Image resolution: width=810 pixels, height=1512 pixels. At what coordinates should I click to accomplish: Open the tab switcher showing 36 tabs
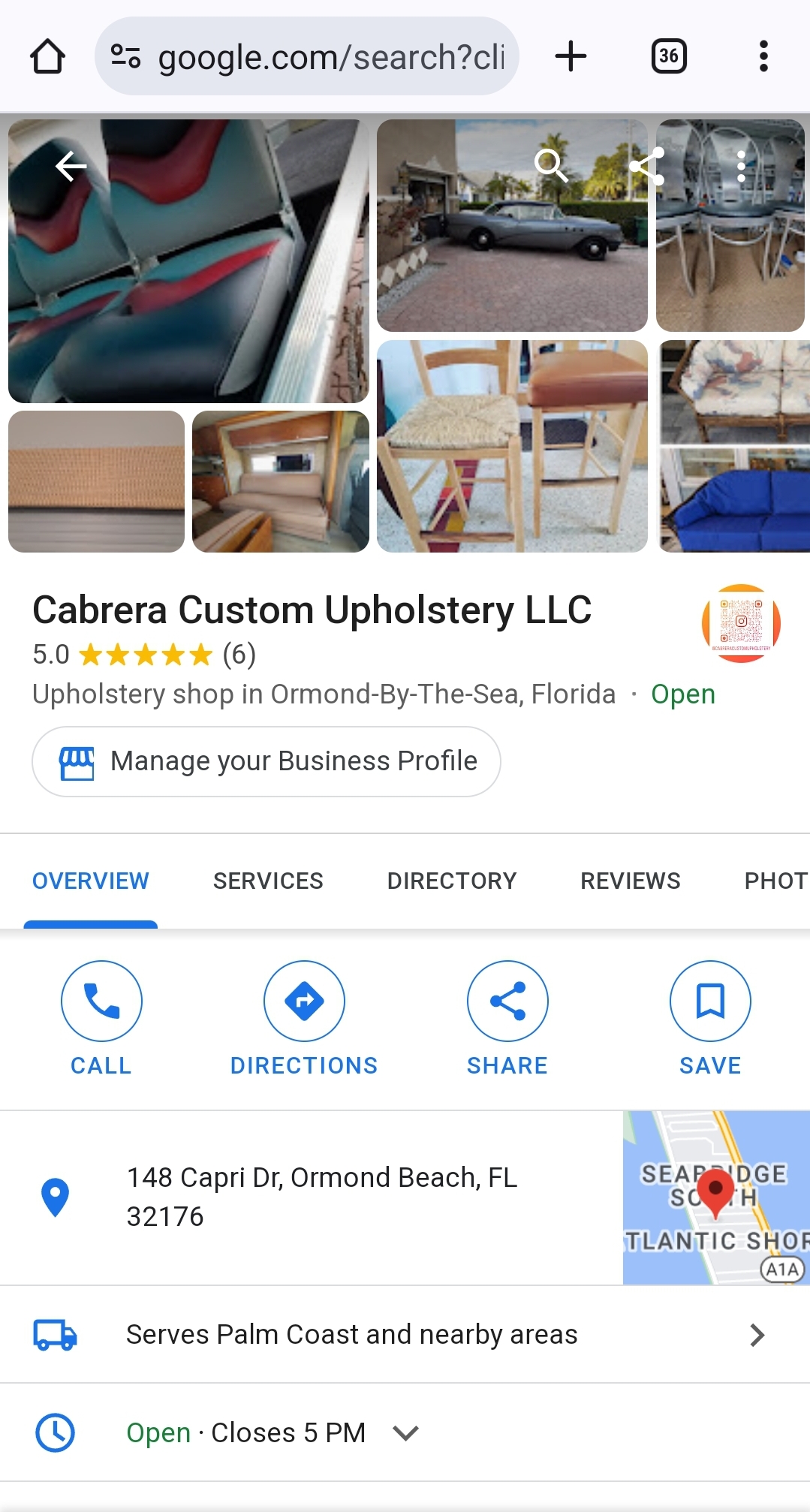pyautogui.click(x=668, y=57)
